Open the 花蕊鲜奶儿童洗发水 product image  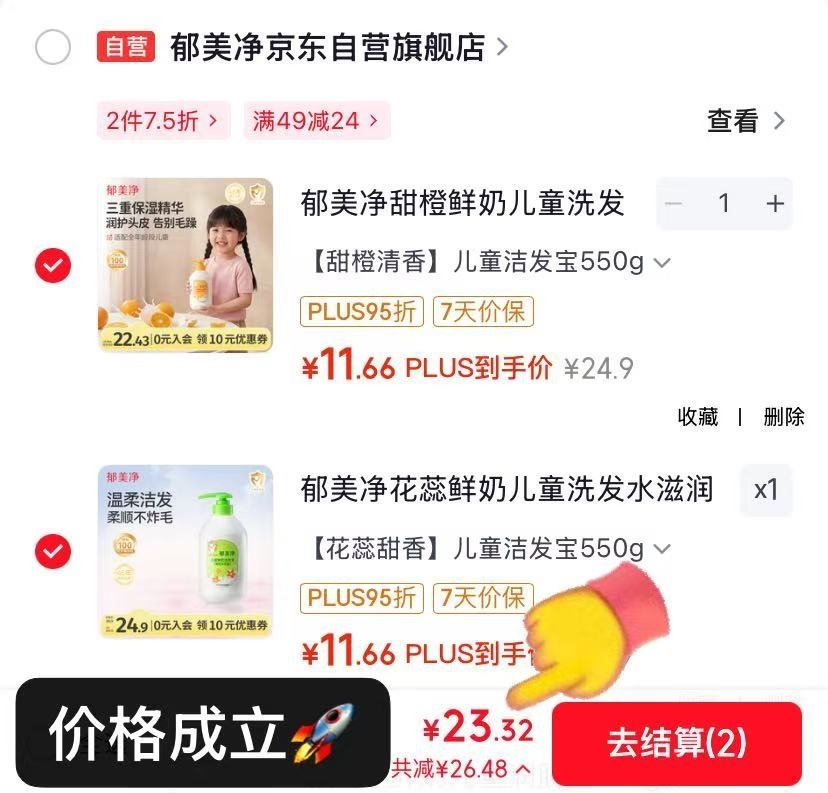pos(185,551)
